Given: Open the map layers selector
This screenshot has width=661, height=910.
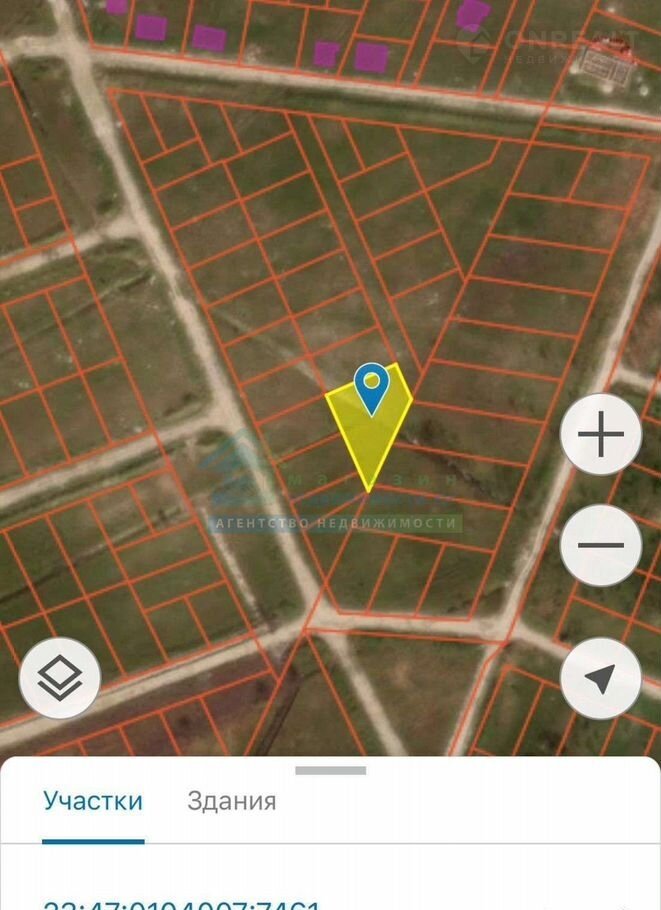Looking at the screenshot, I should [x=60, y=677].
